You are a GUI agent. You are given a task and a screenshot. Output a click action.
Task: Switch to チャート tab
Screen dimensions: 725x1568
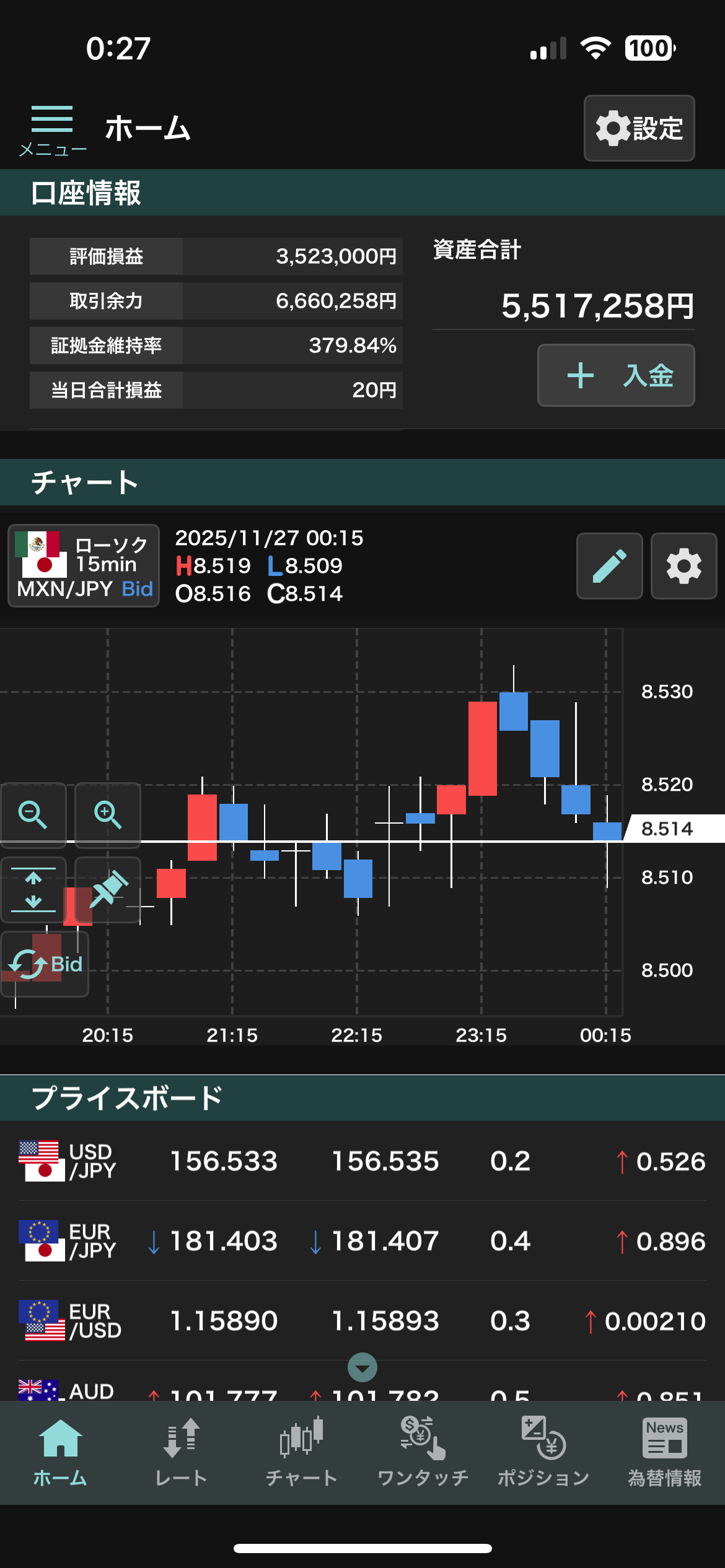[x=302, y=1452]
